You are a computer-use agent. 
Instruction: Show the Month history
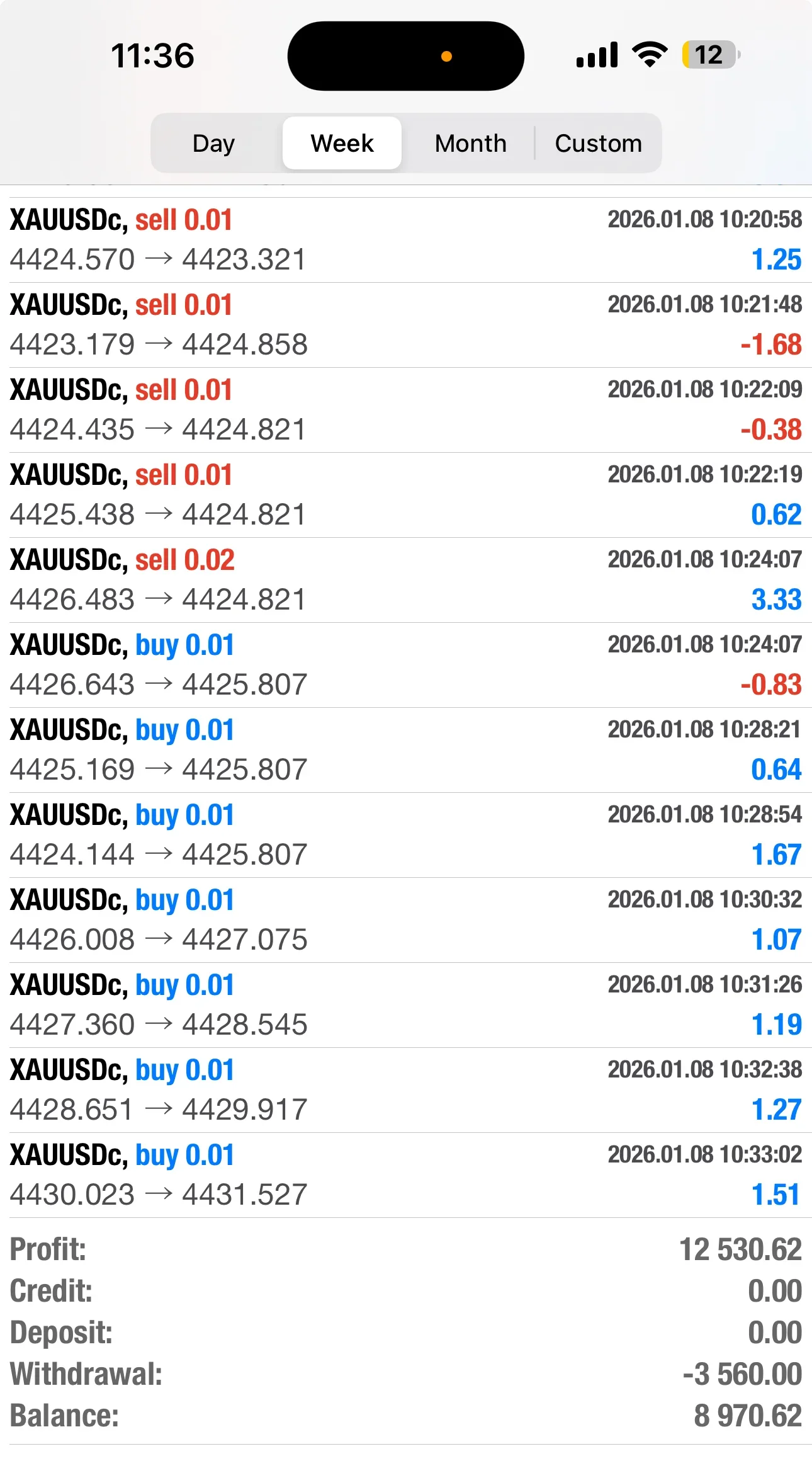click(x=470, y=144)
